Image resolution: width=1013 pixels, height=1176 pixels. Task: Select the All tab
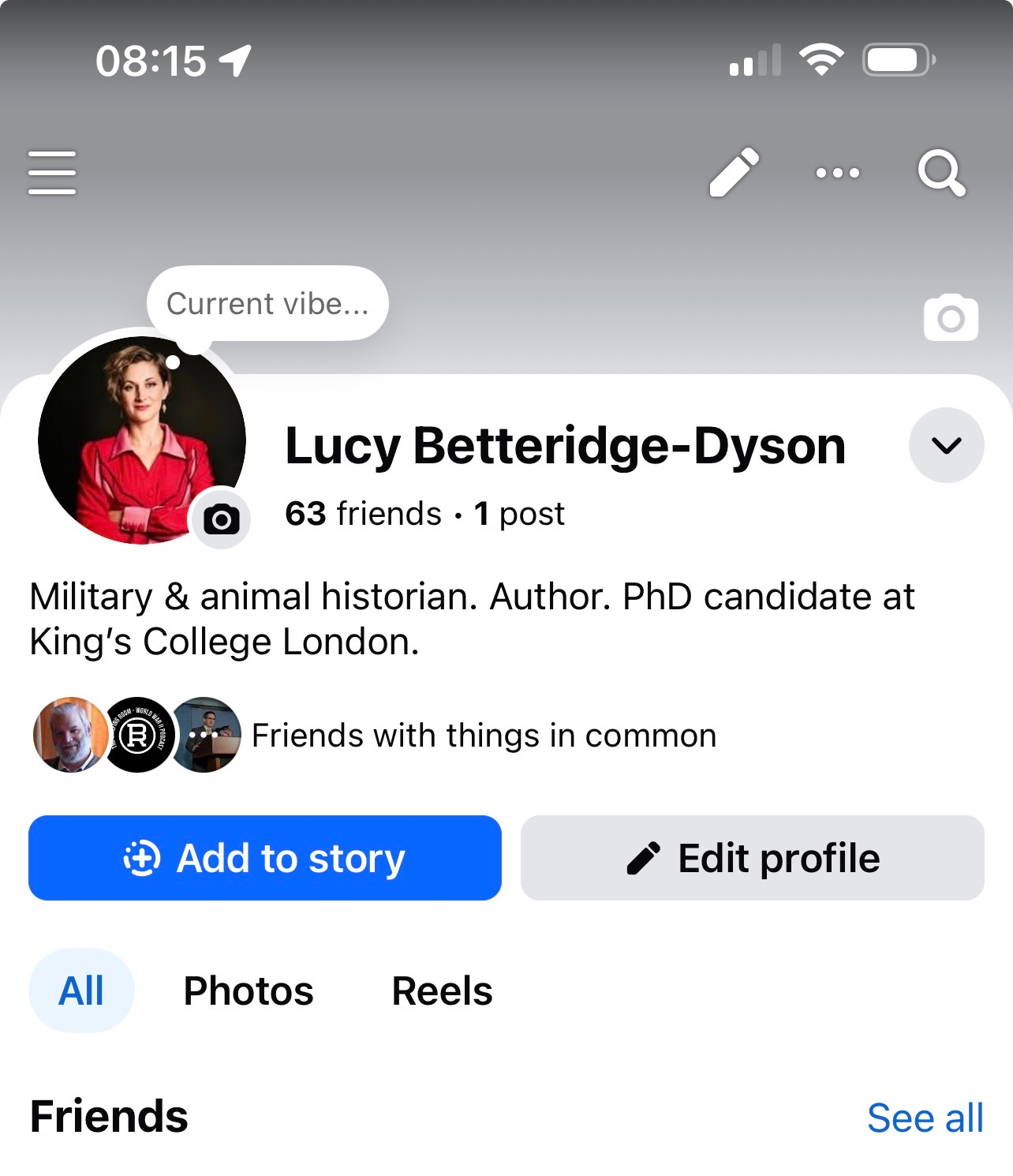click(x=81, y=991)
